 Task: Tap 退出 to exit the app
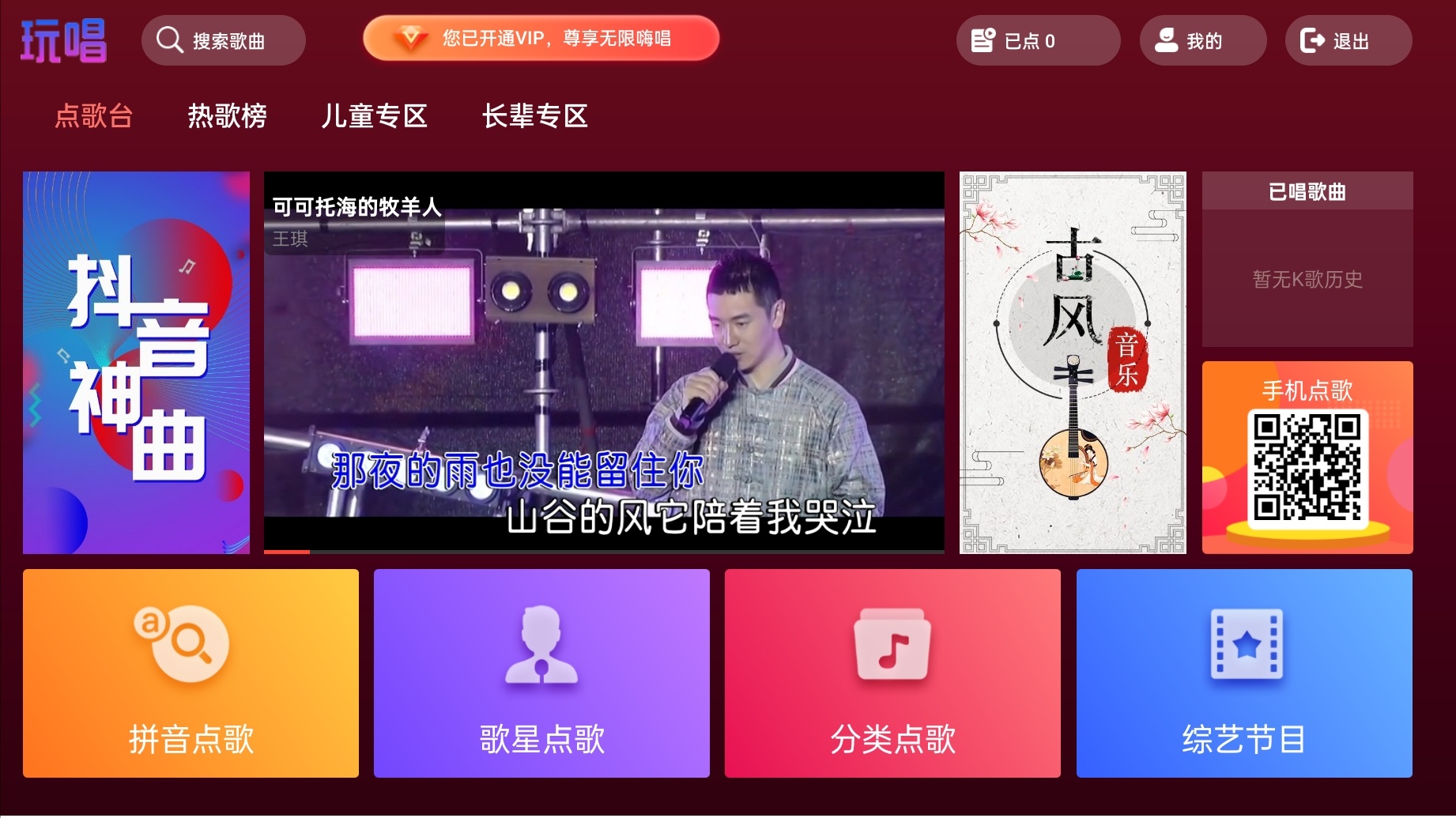(x=1347, y=40)
